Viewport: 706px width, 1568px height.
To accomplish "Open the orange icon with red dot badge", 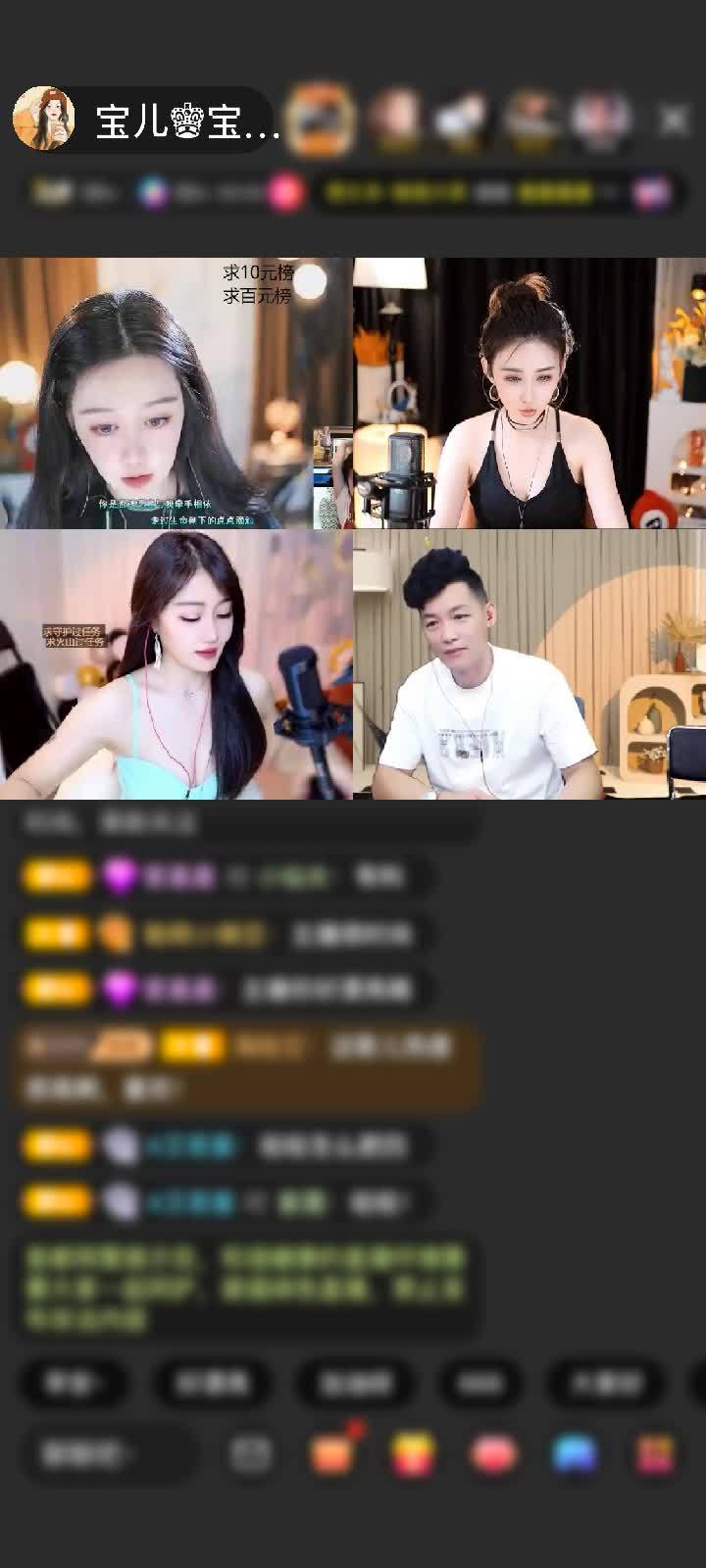I will point(333,1453).
